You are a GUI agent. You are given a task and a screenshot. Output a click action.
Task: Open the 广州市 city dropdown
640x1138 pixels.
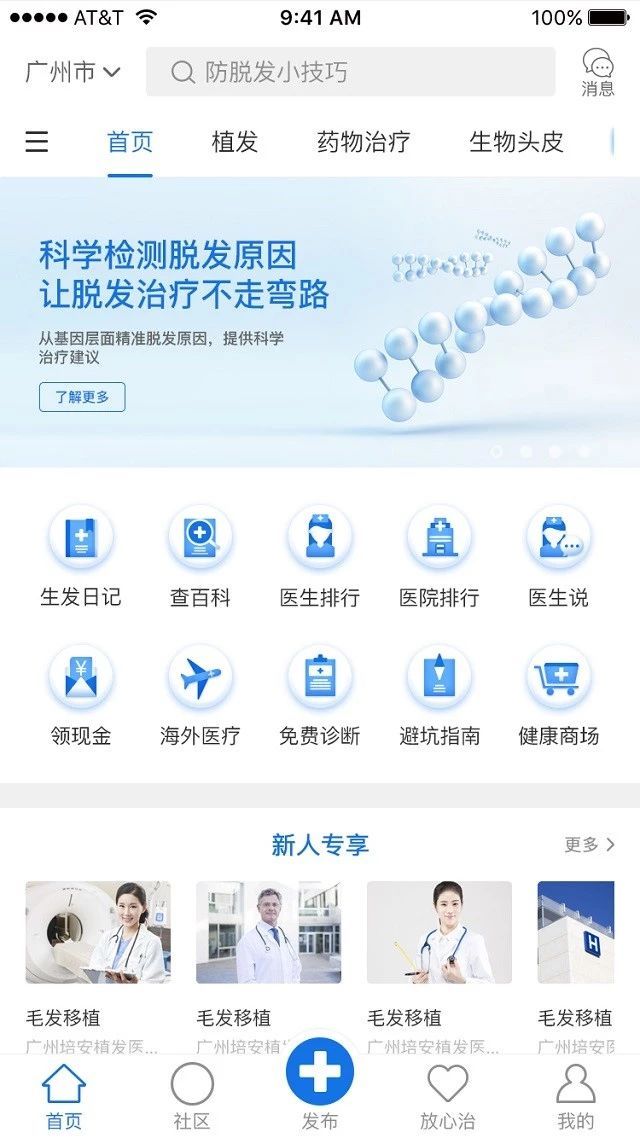[73, 72]
